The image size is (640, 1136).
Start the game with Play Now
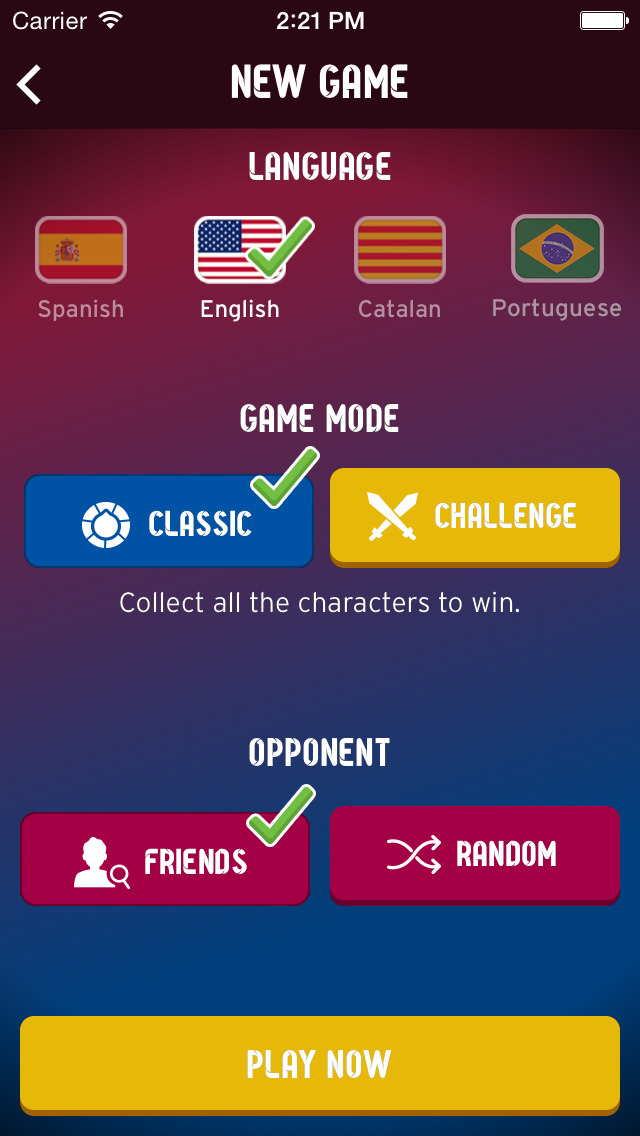pos(320,1065)
